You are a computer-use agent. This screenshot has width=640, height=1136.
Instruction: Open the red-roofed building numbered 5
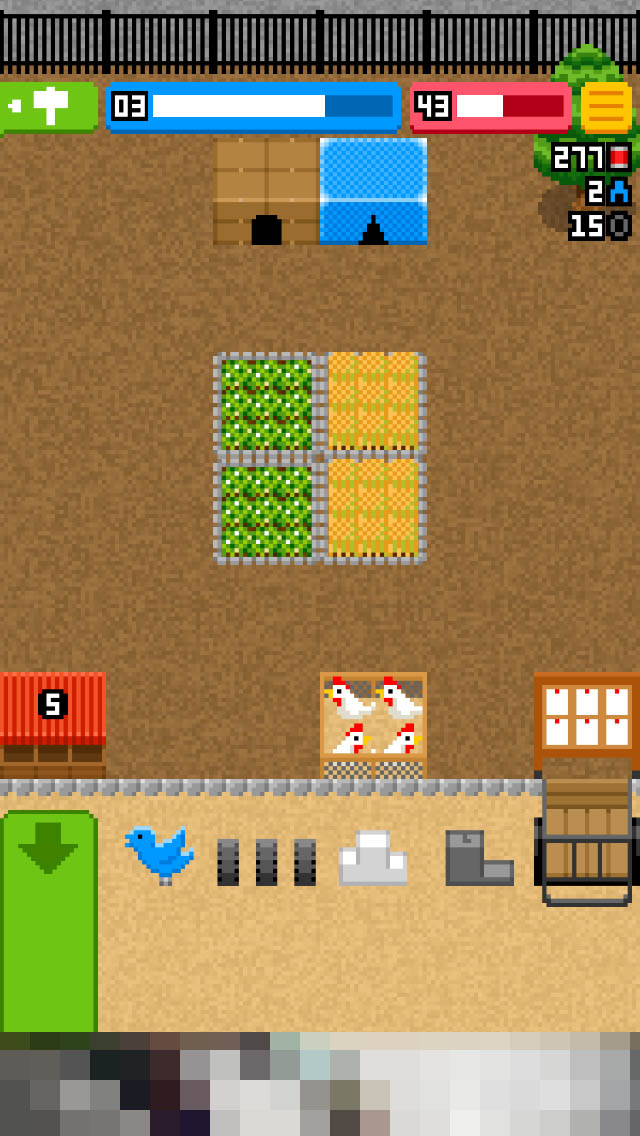pyautogui.click(x=52, y=722)
